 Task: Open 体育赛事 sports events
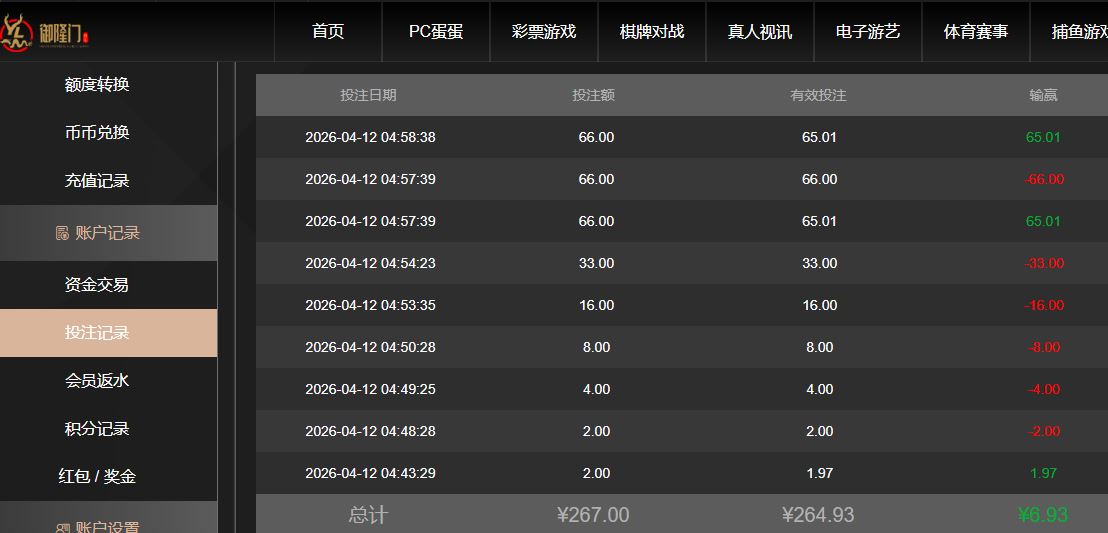click(x=976, y=32)
